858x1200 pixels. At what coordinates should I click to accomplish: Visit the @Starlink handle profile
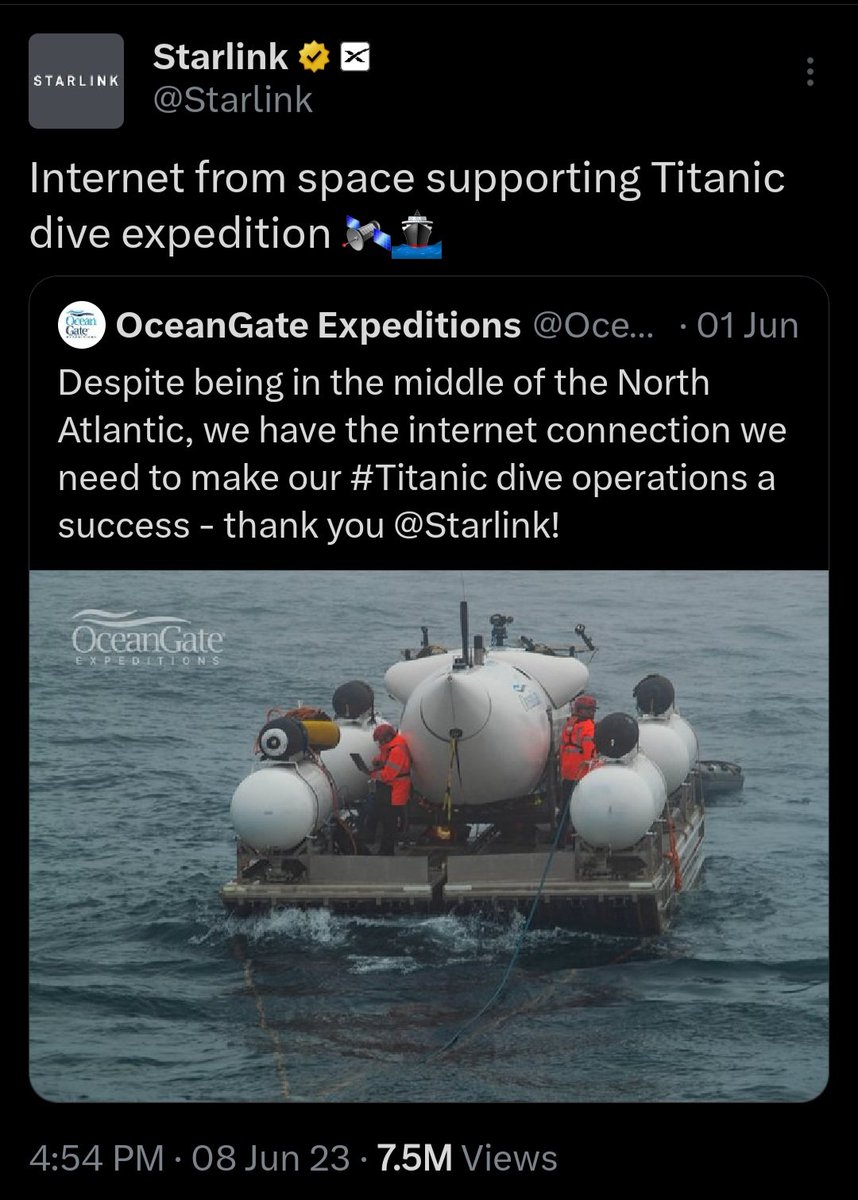(x=232, y=100)
